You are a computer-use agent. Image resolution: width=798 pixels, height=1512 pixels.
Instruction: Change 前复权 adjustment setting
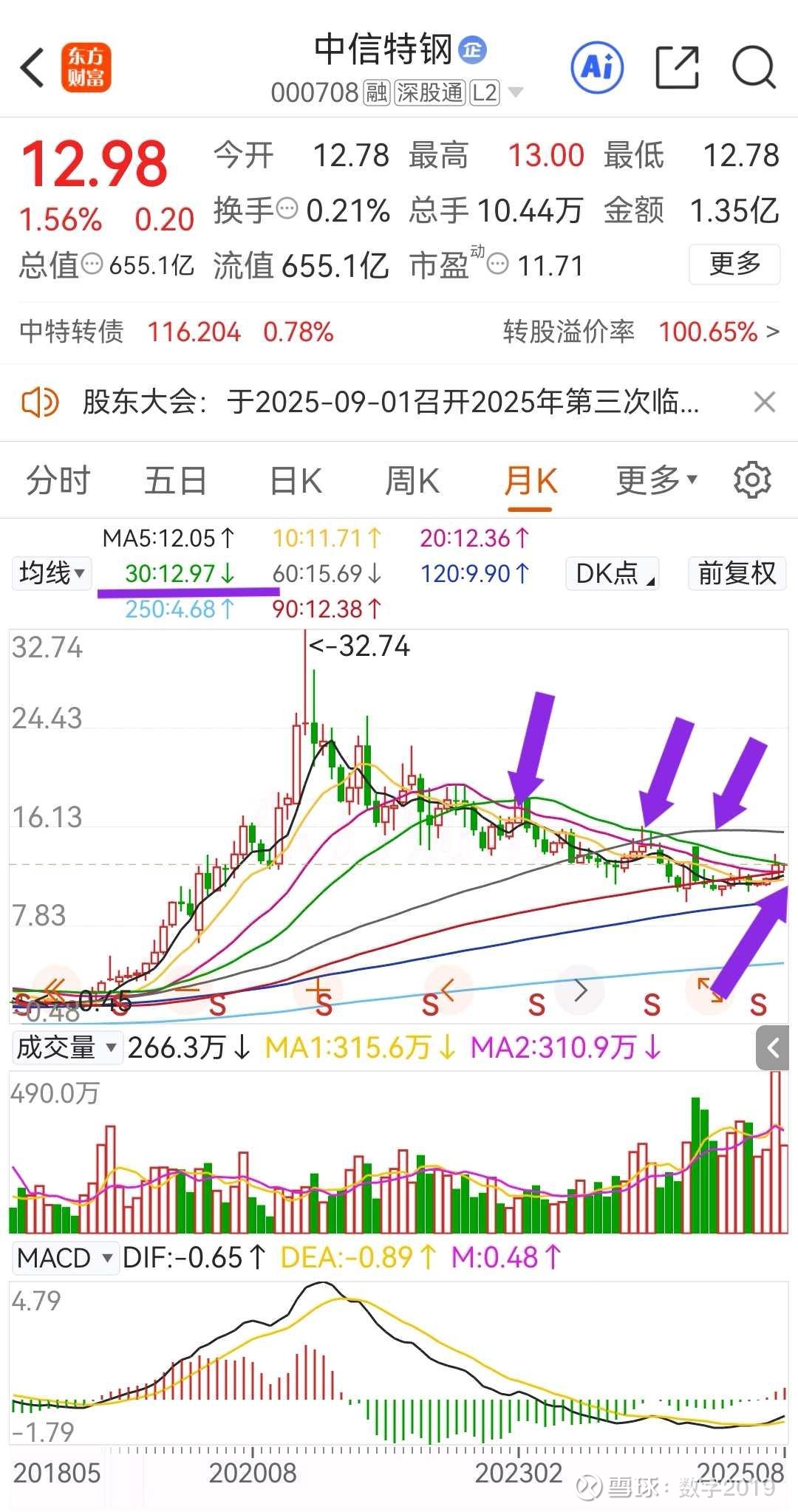click(737, 573)
